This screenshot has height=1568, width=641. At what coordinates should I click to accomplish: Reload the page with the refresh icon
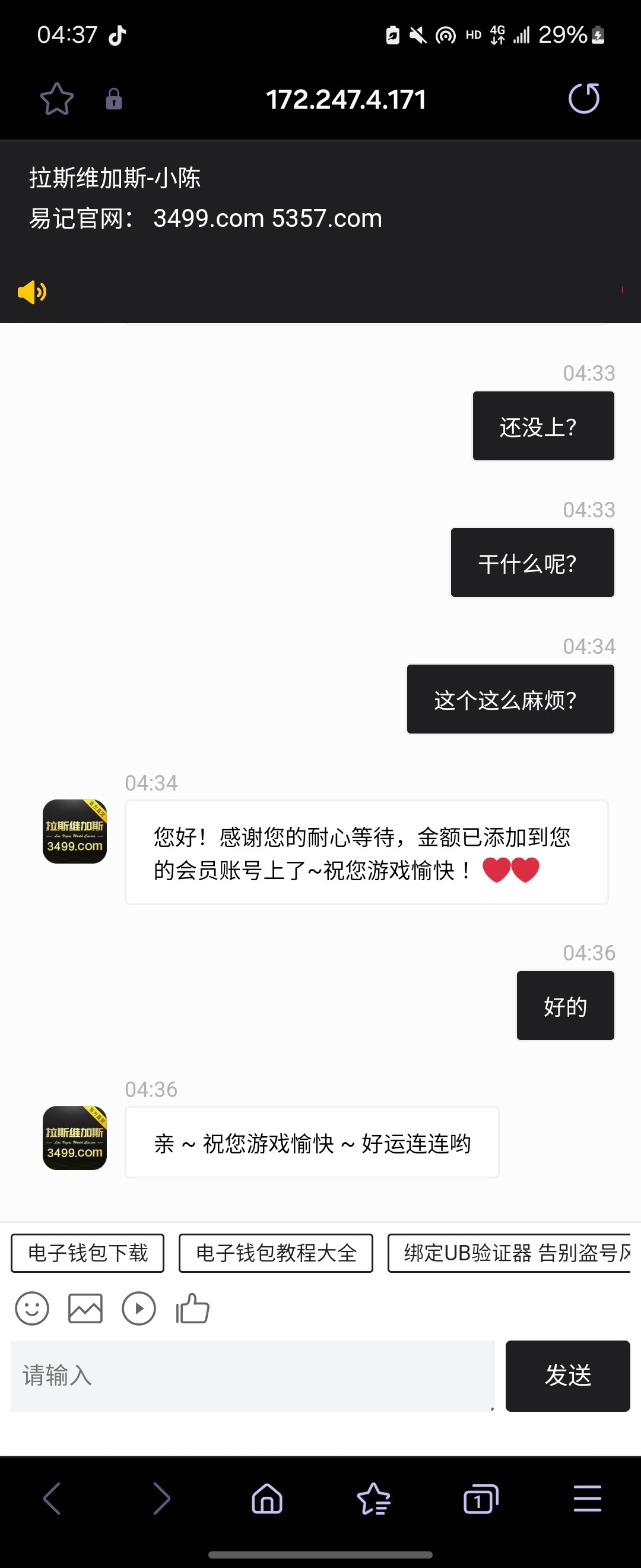point(583,99)
